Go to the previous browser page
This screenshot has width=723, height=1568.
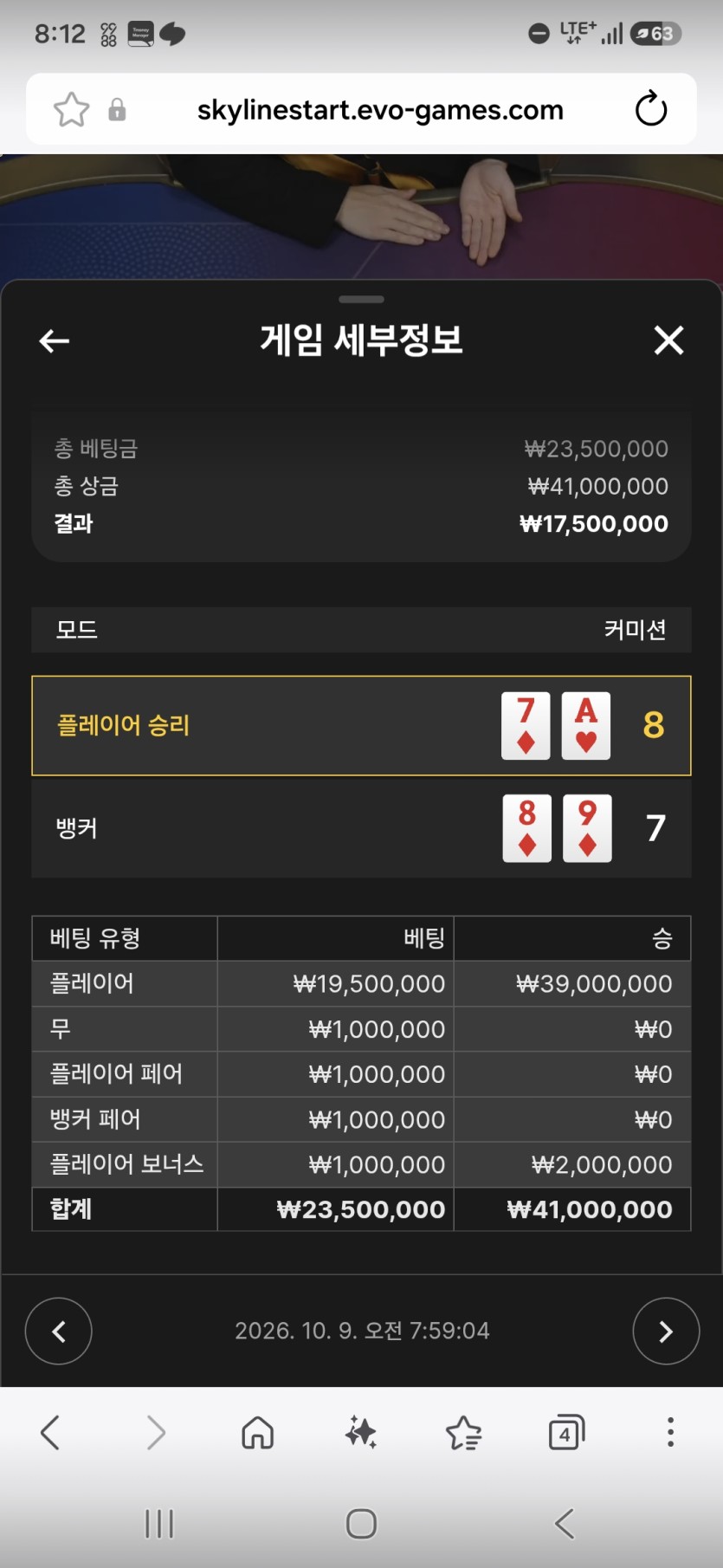click(50, 1433)
